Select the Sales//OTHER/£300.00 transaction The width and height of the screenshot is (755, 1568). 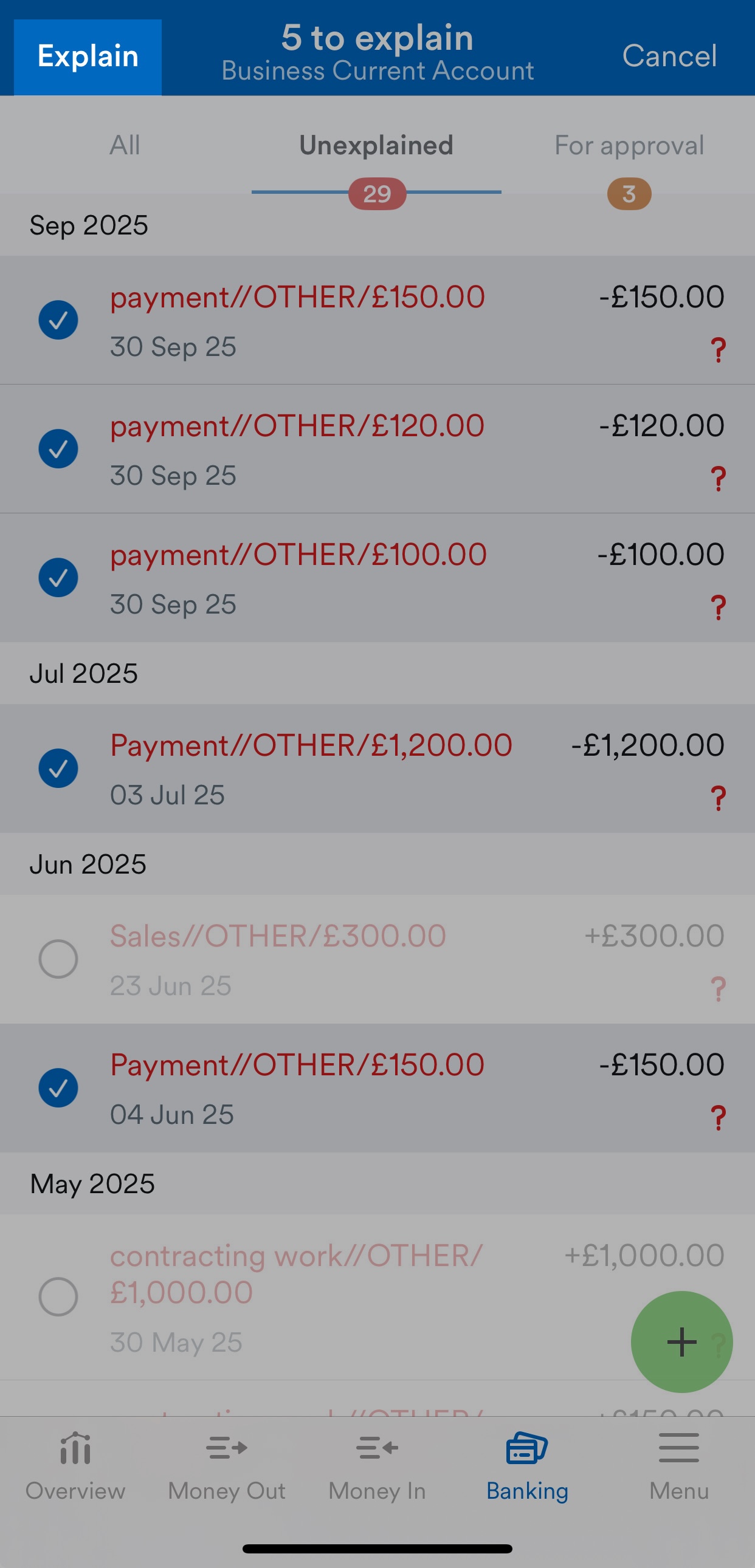point(58,958)
